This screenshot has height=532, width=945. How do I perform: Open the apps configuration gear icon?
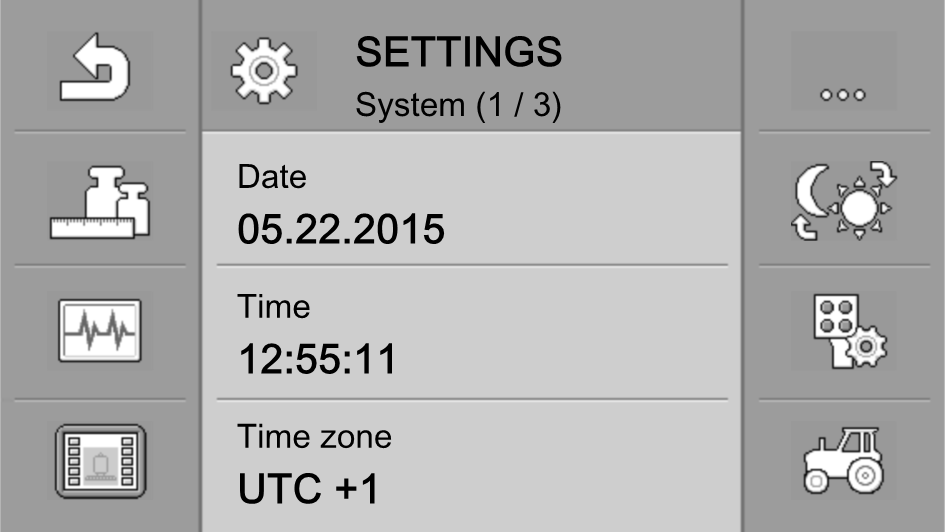[843, 332]
